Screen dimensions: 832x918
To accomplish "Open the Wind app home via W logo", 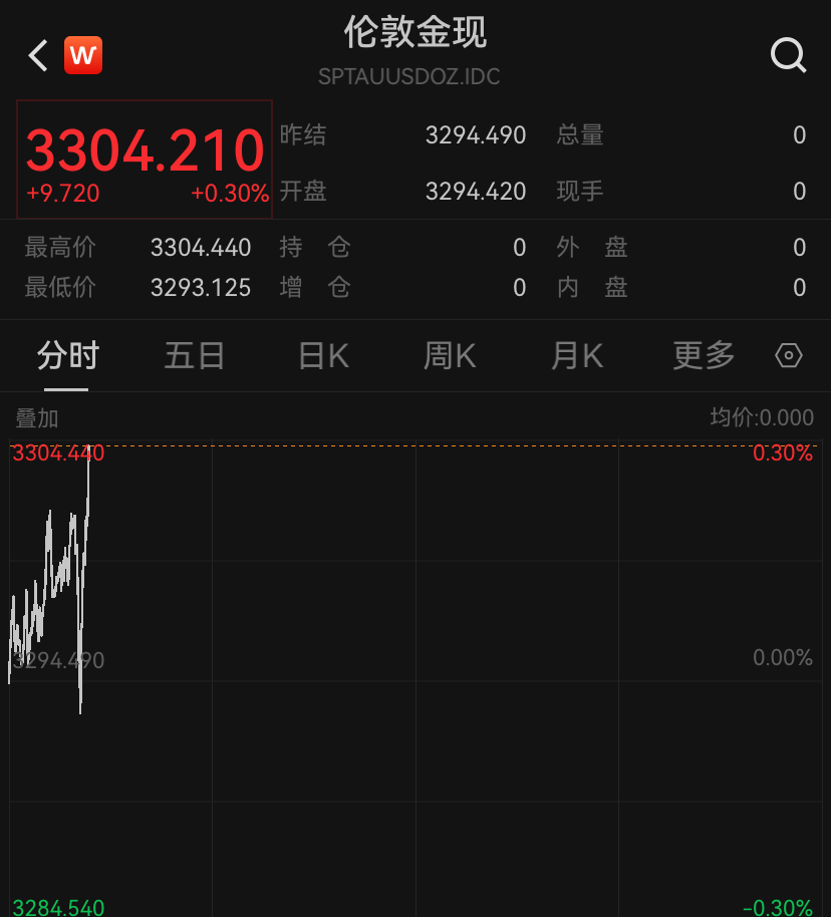I will coord(83,55).
